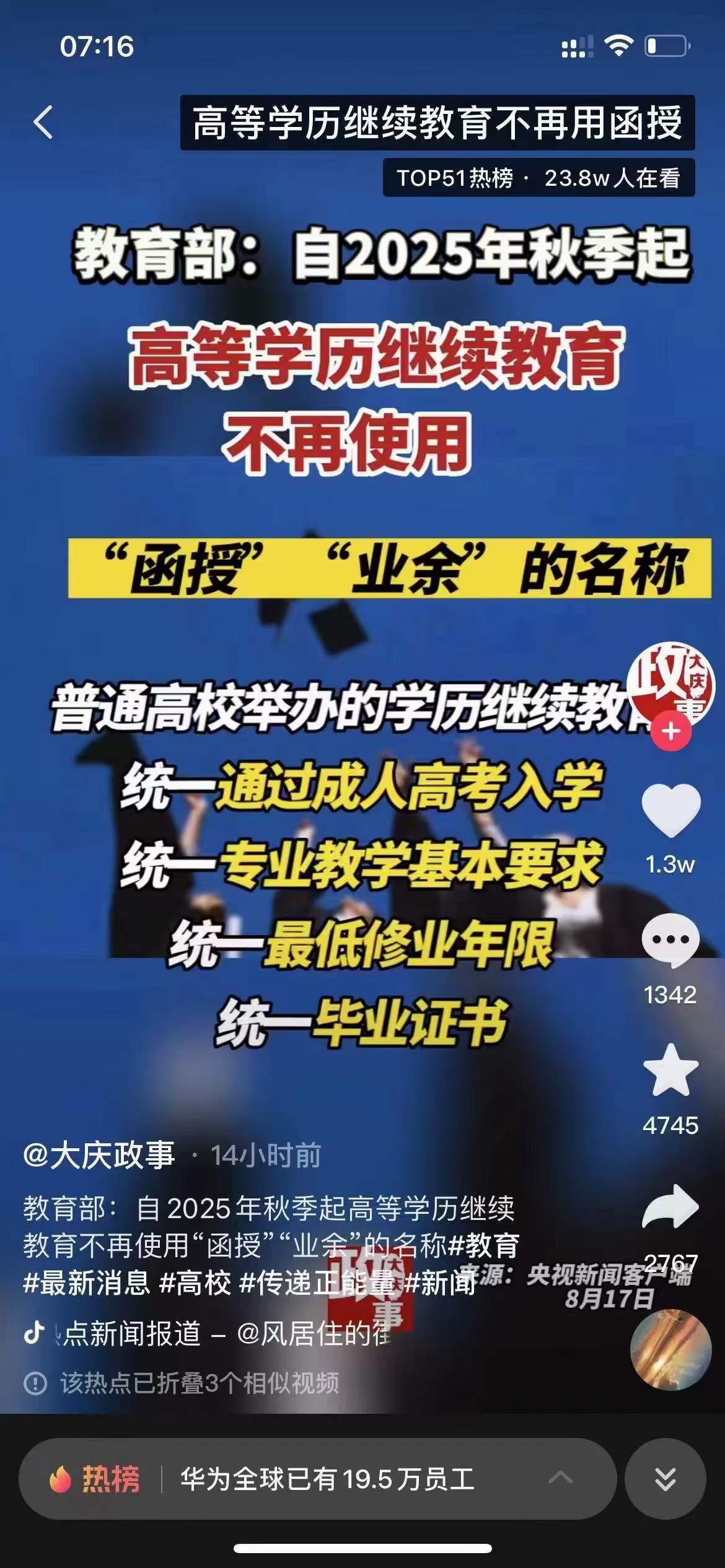
Task: Open the 大庆政事 profile avatar
Action: (x=671, y=686)
